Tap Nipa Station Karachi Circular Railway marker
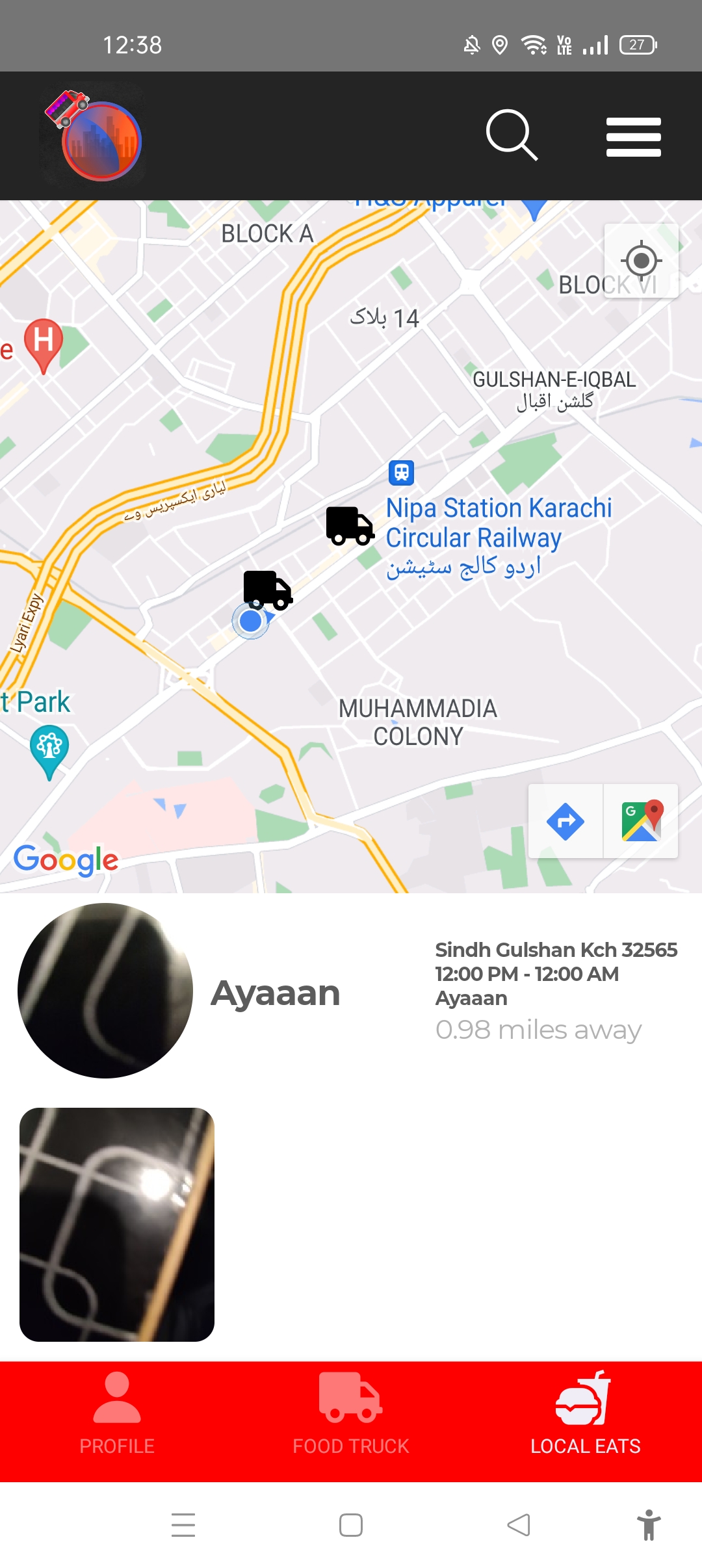 click(x=401, y=473)
